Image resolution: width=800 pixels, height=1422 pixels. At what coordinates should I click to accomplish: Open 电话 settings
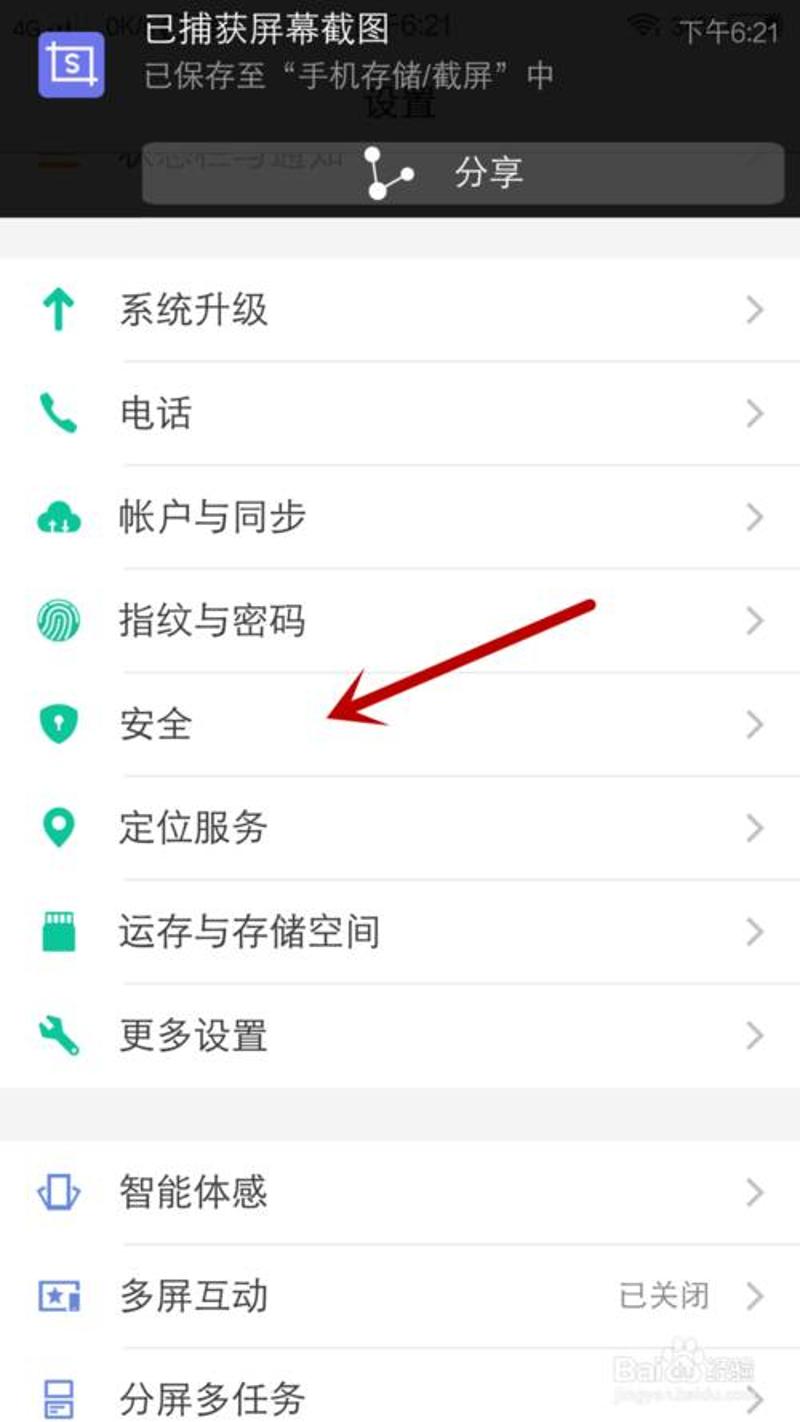[400, 413]
